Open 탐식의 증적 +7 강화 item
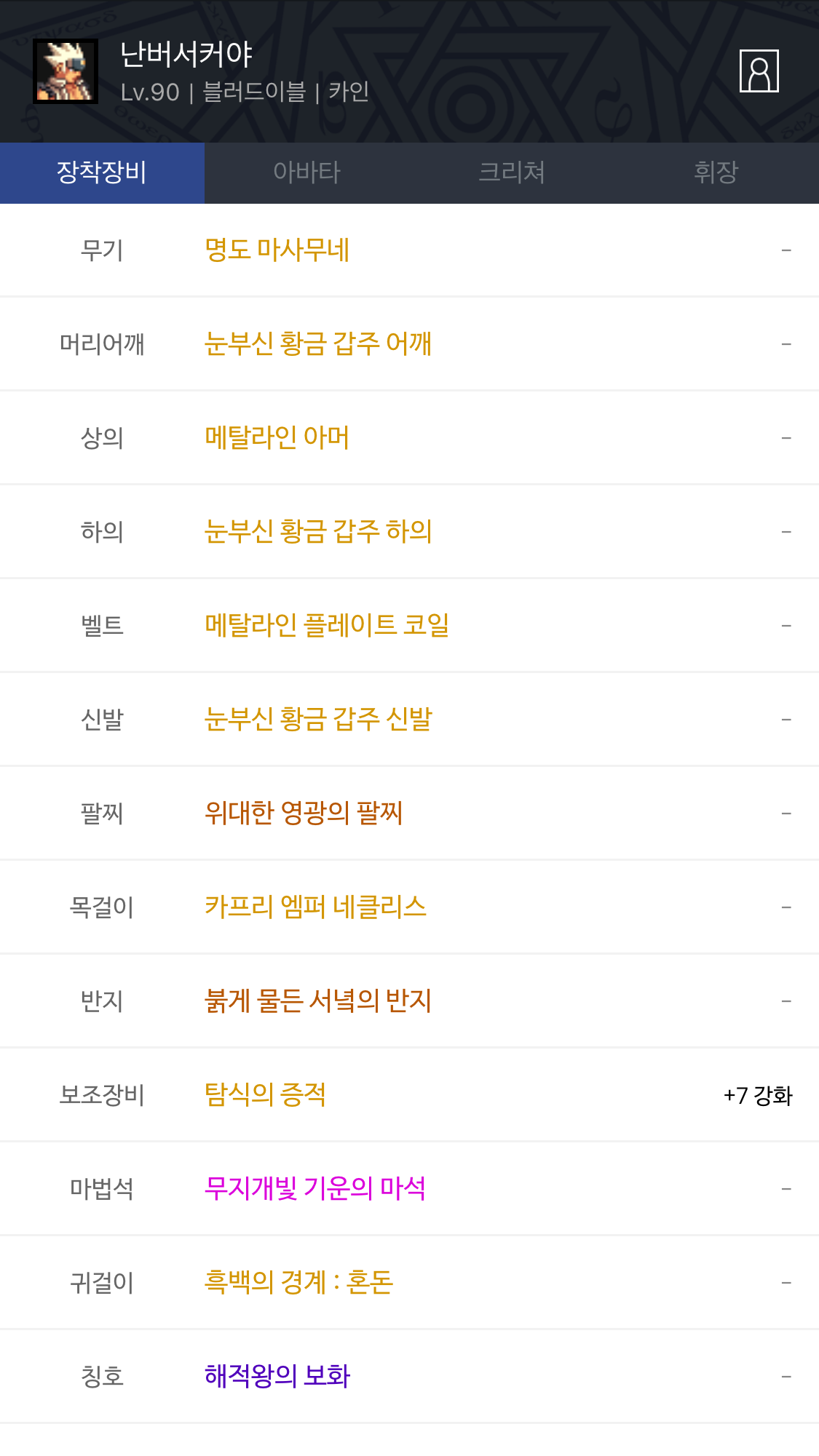The image size is (819, 1456). 265,1095
